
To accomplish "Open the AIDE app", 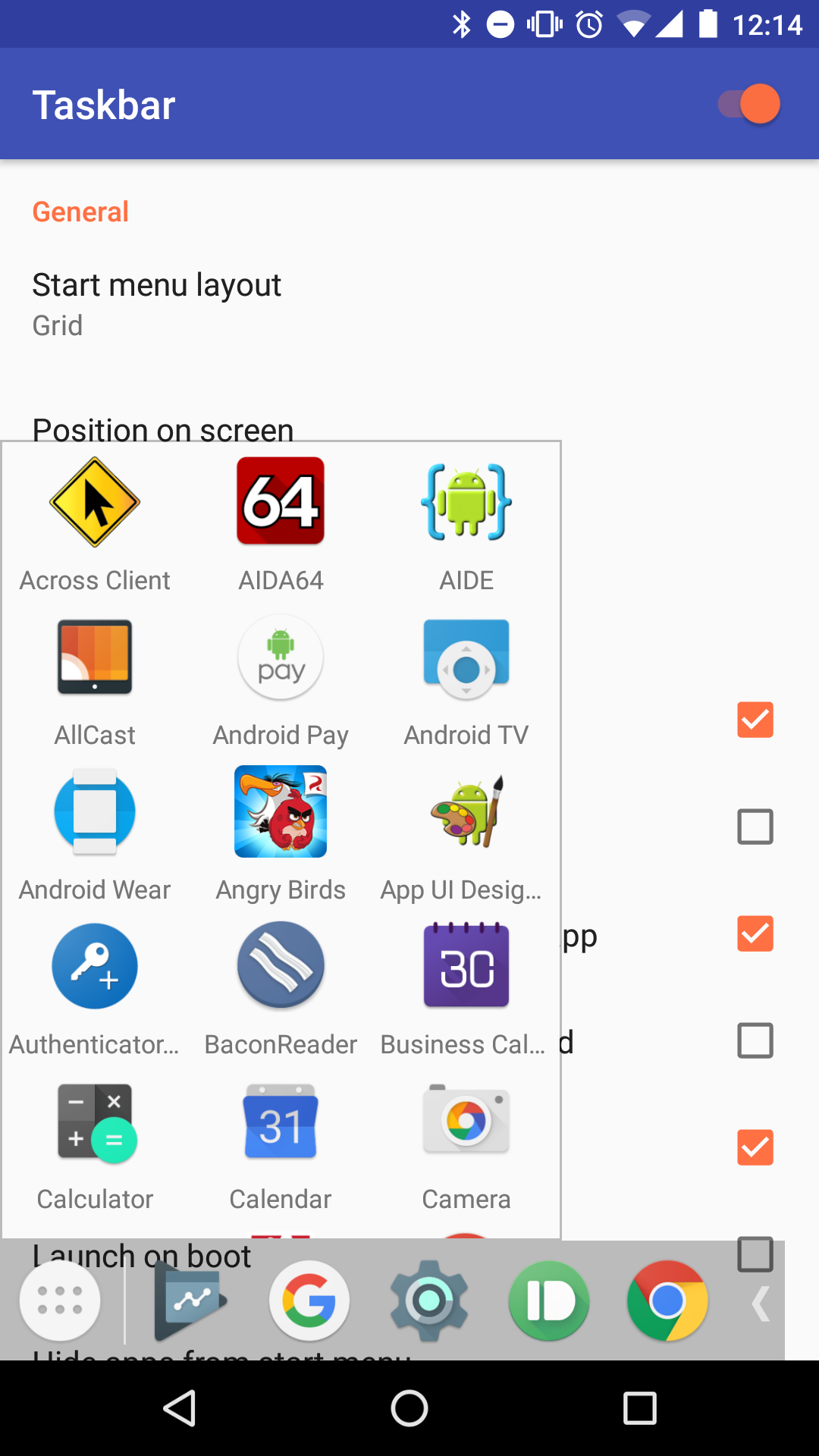I will (466, 500).
